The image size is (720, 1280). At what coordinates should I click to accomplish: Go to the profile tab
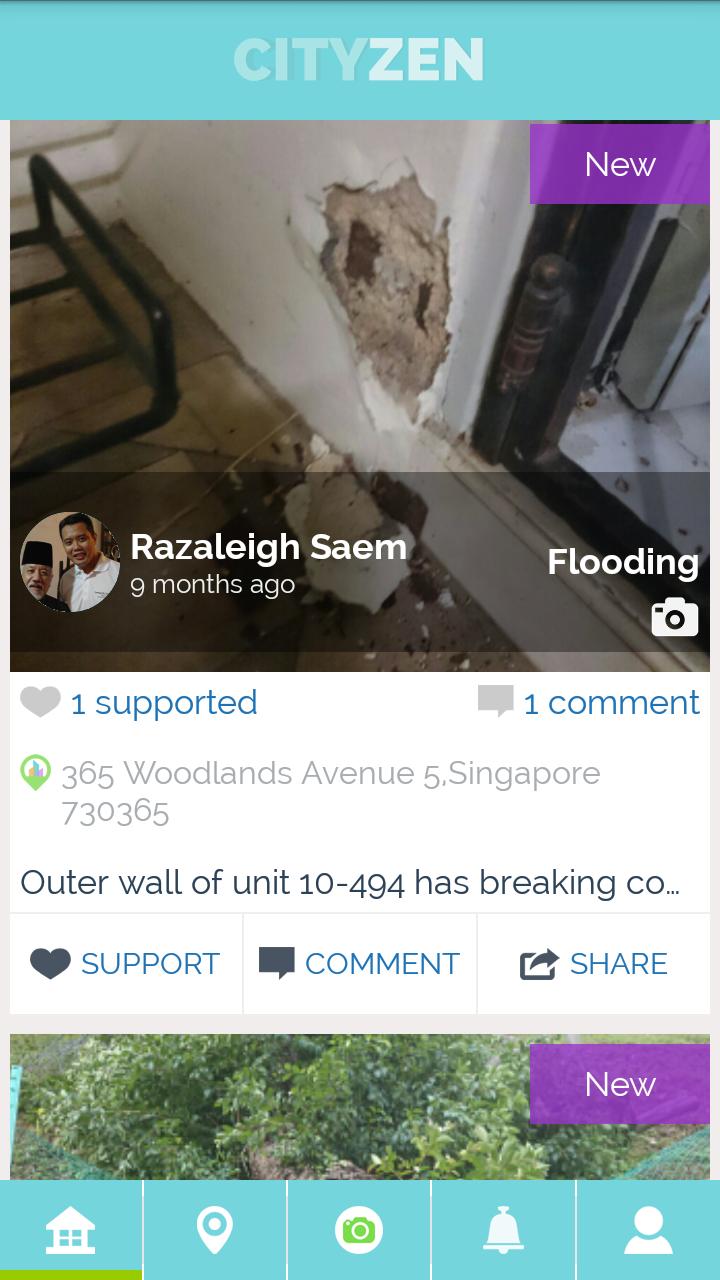tap(648, 1229)
